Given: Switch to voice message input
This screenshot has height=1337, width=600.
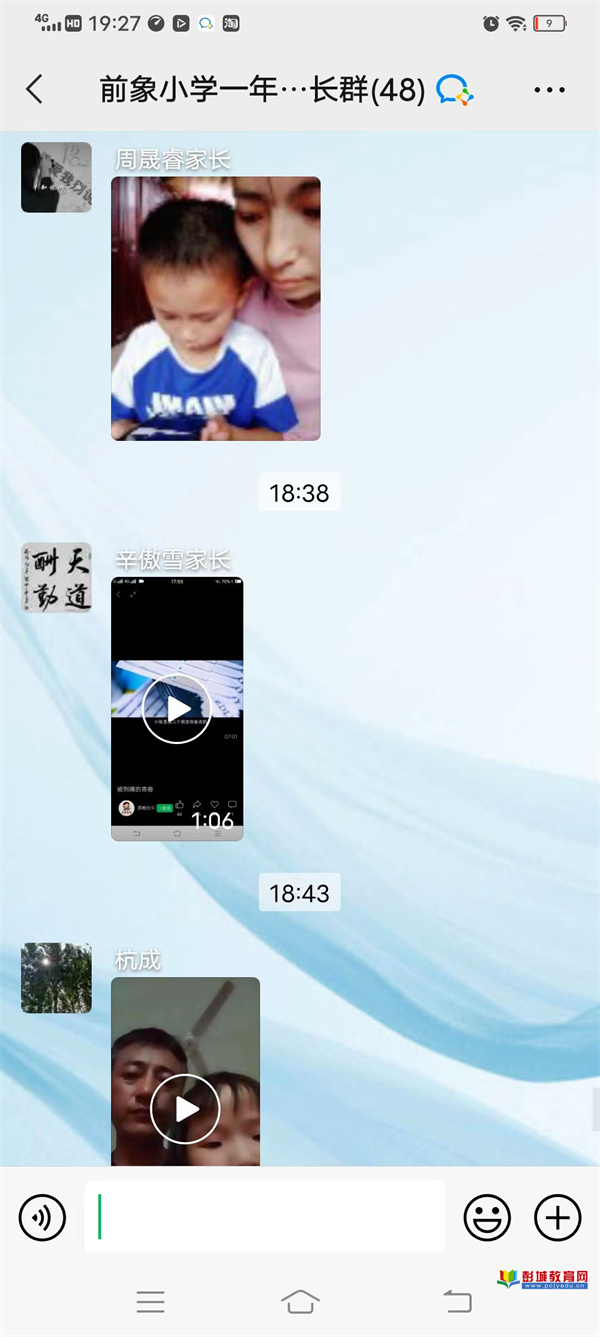Looking at the screenshot, I should (42, 1217).
